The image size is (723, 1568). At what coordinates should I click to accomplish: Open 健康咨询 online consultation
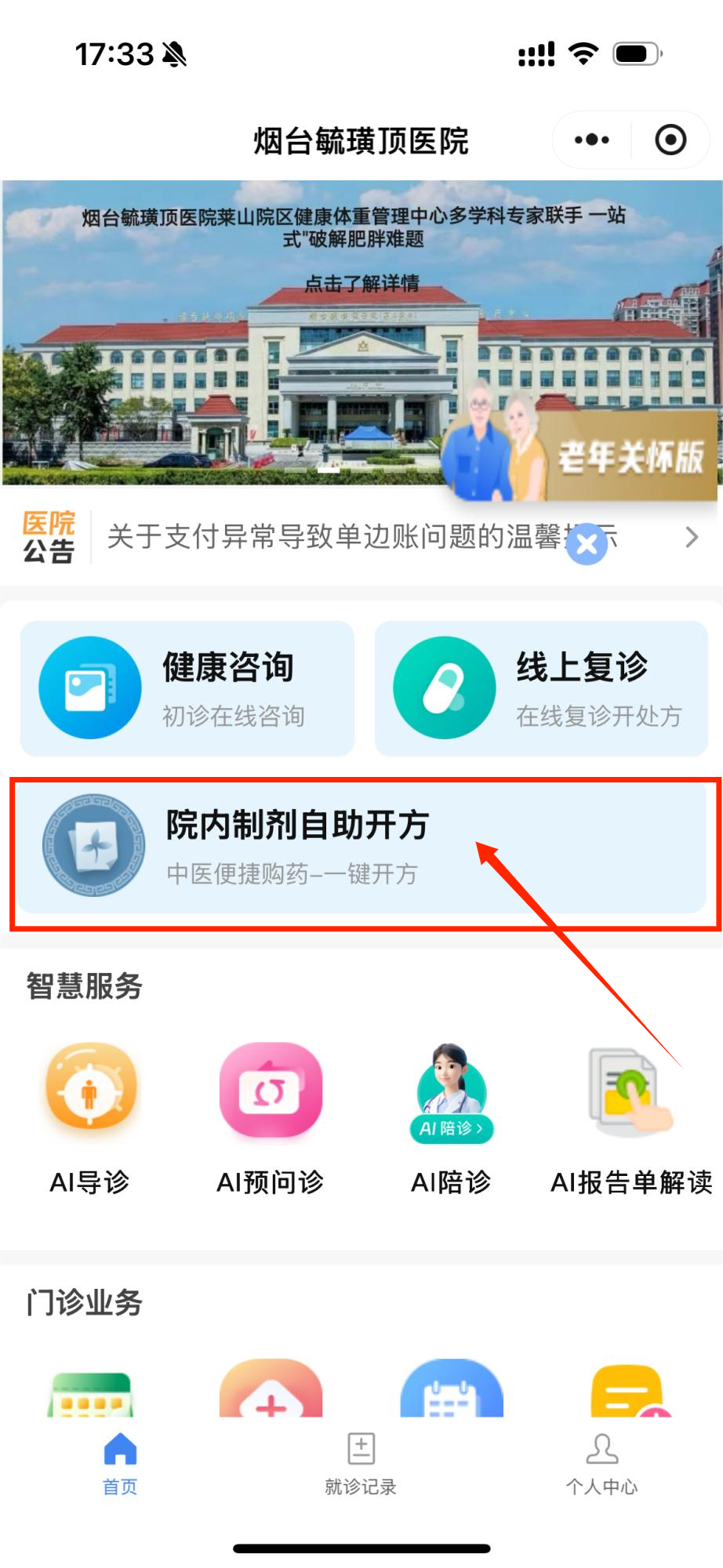click(x=187, y=688)
